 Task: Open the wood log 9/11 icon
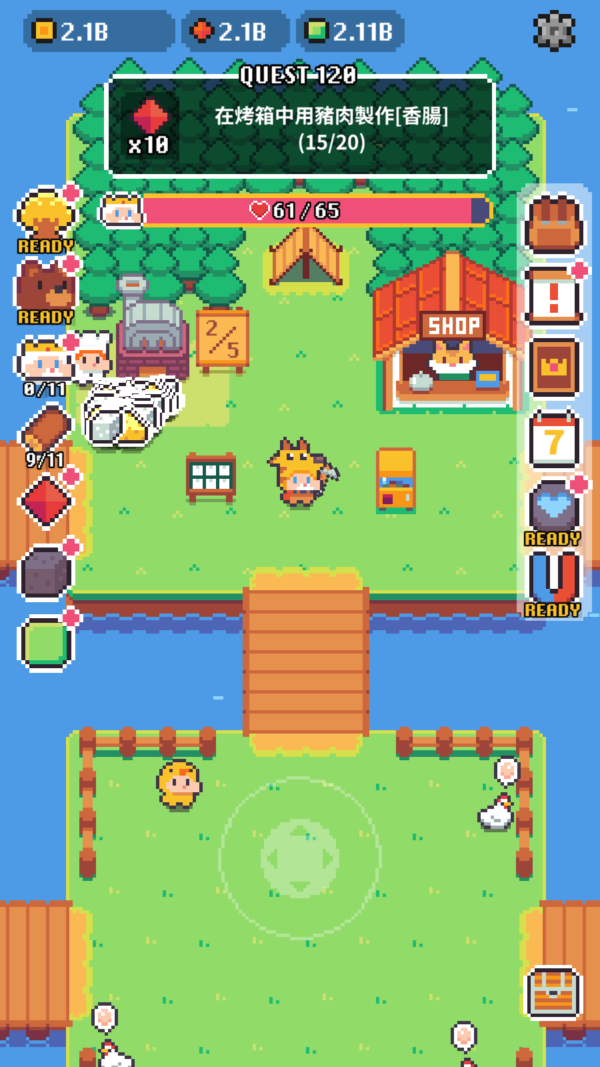[x=45, y=432]
